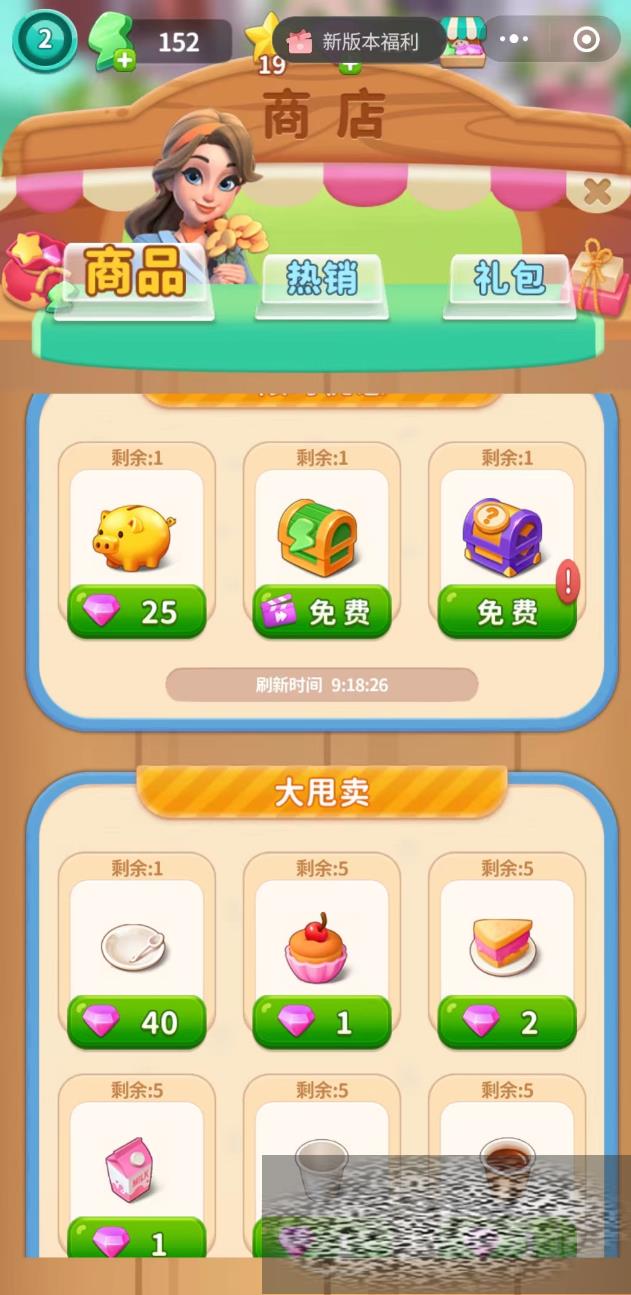
Task: Buy the plate for 40 gems
Action: (137, 1022)
